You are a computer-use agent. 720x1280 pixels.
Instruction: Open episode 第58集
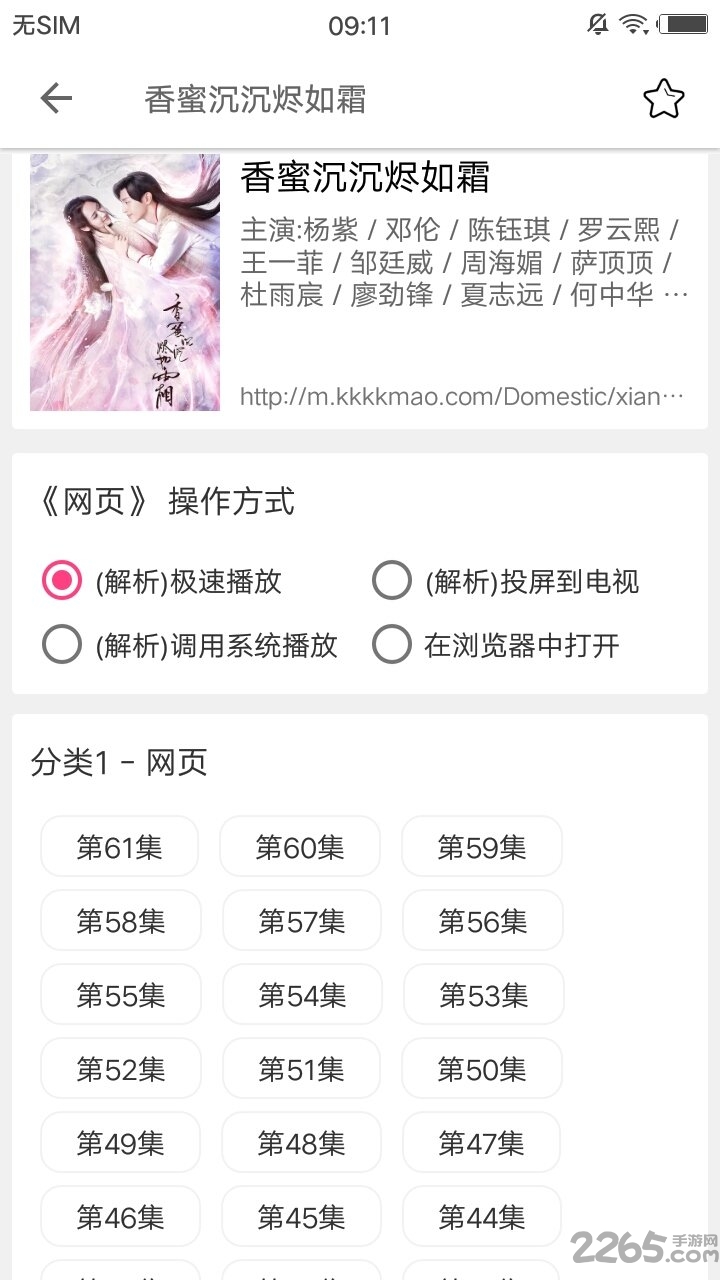pyautogui.click(x=119, y=920)
